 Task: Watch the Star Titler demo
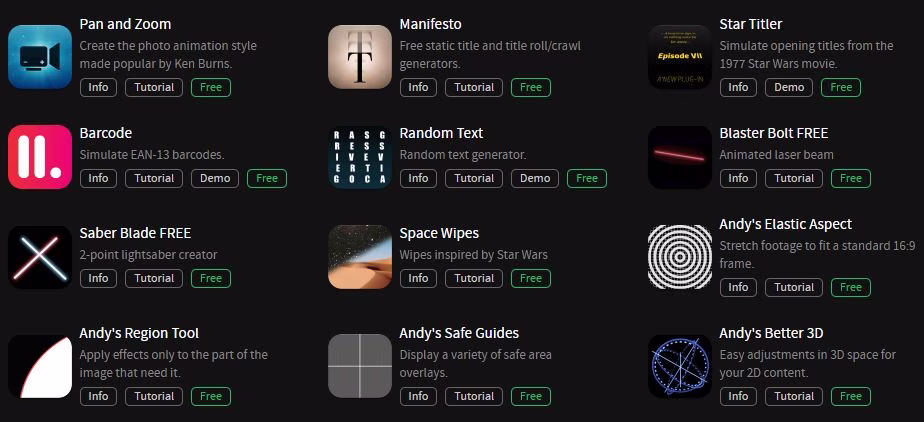point(790,87)
